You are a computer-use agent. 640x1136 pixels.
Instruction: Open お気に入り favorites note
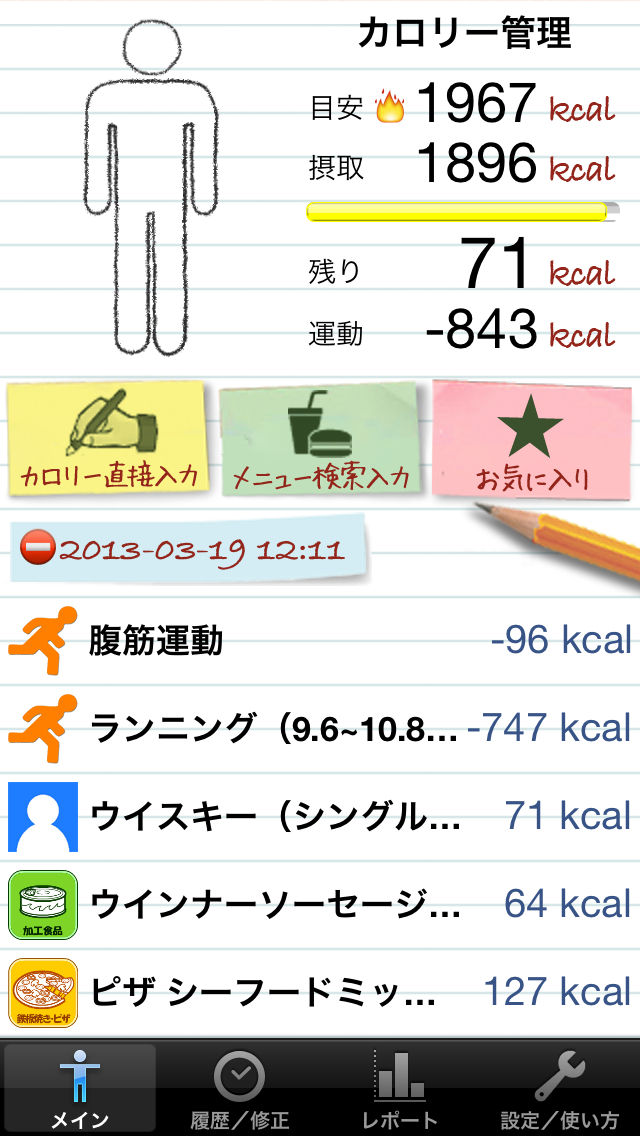coord(531,440)
